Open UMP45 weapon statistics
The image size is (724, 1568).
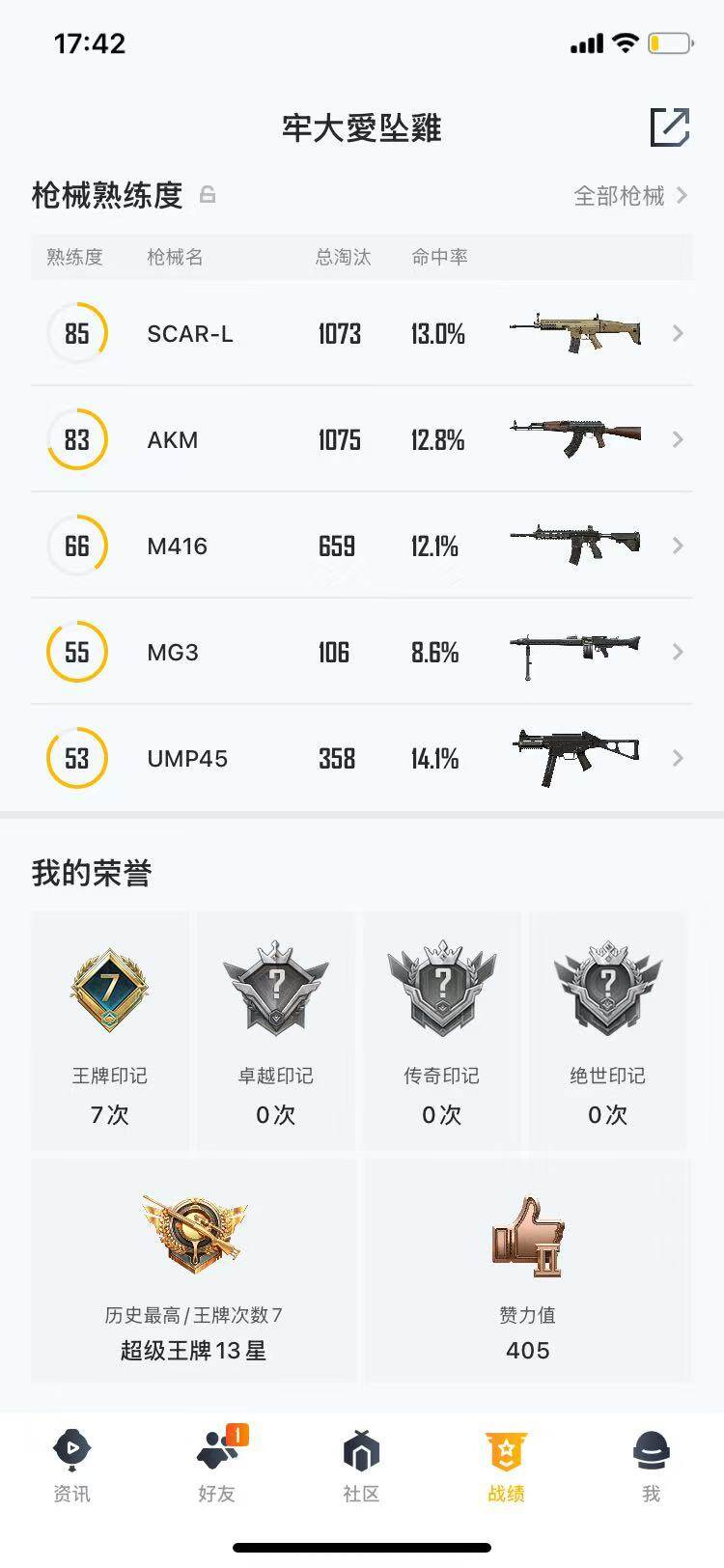[677, 759]
